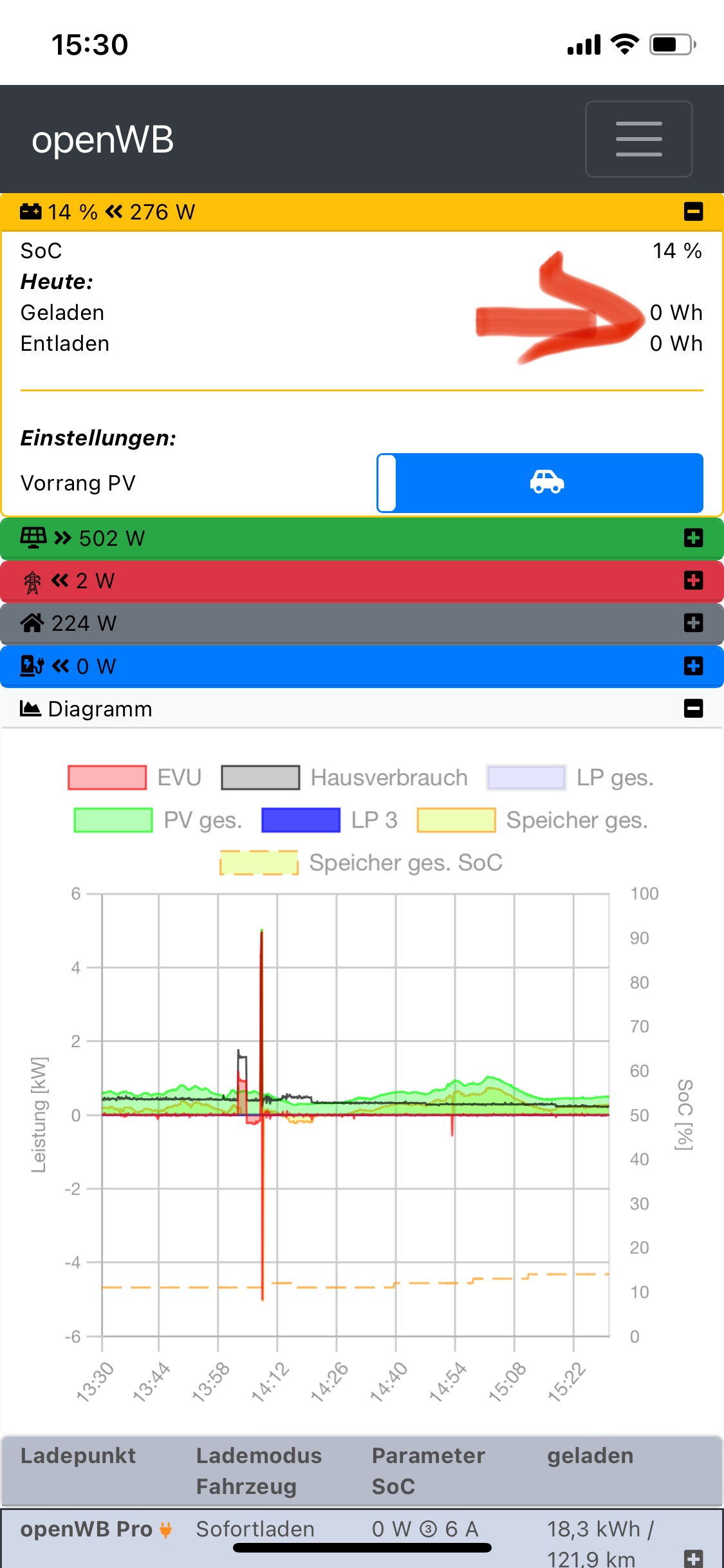Image resolution: width=724 pixels, height=1568 pixels.
Task: Toggle Speicher ges. legend entry
Action: click(532, 820)
